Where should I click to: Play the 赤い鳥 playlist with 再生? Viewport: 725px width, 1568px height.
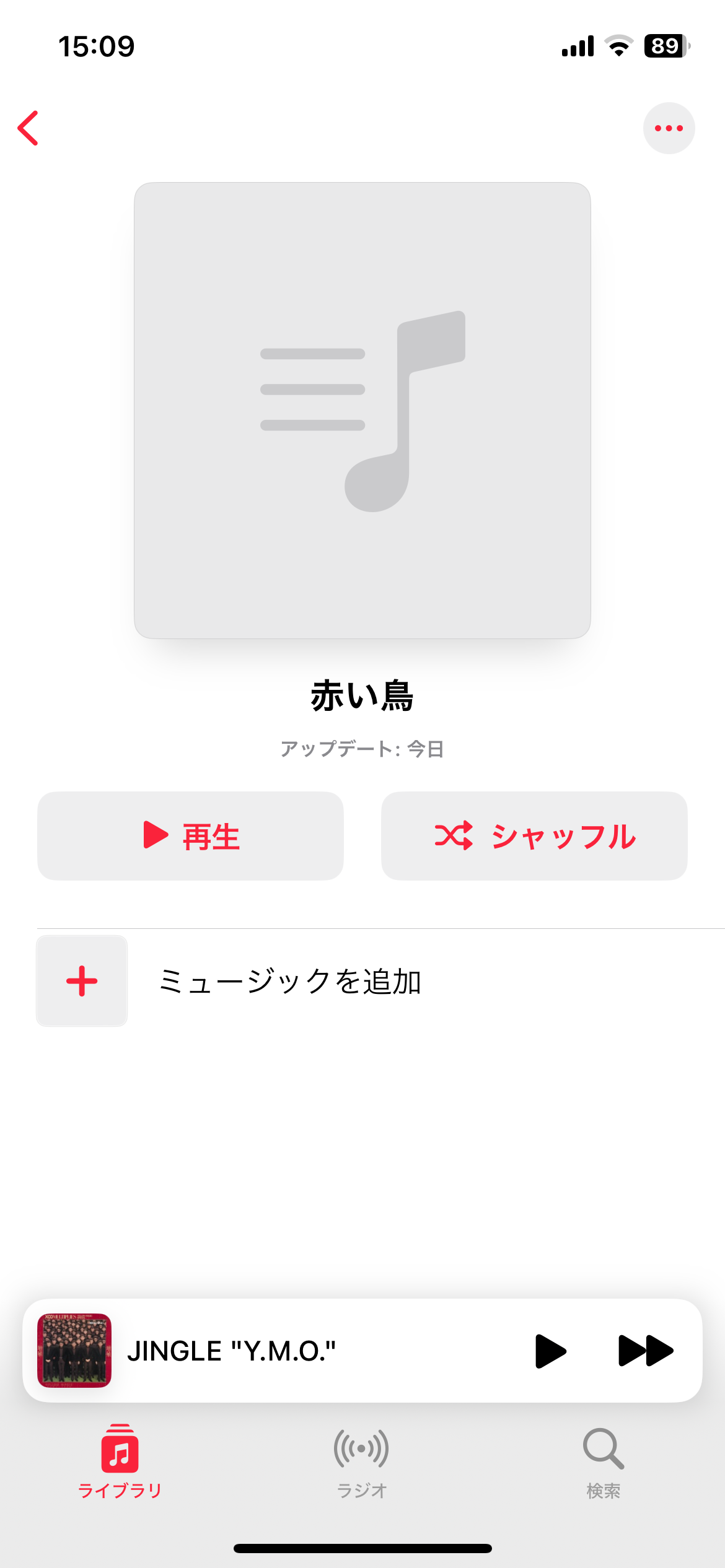[x=190, y=836]
